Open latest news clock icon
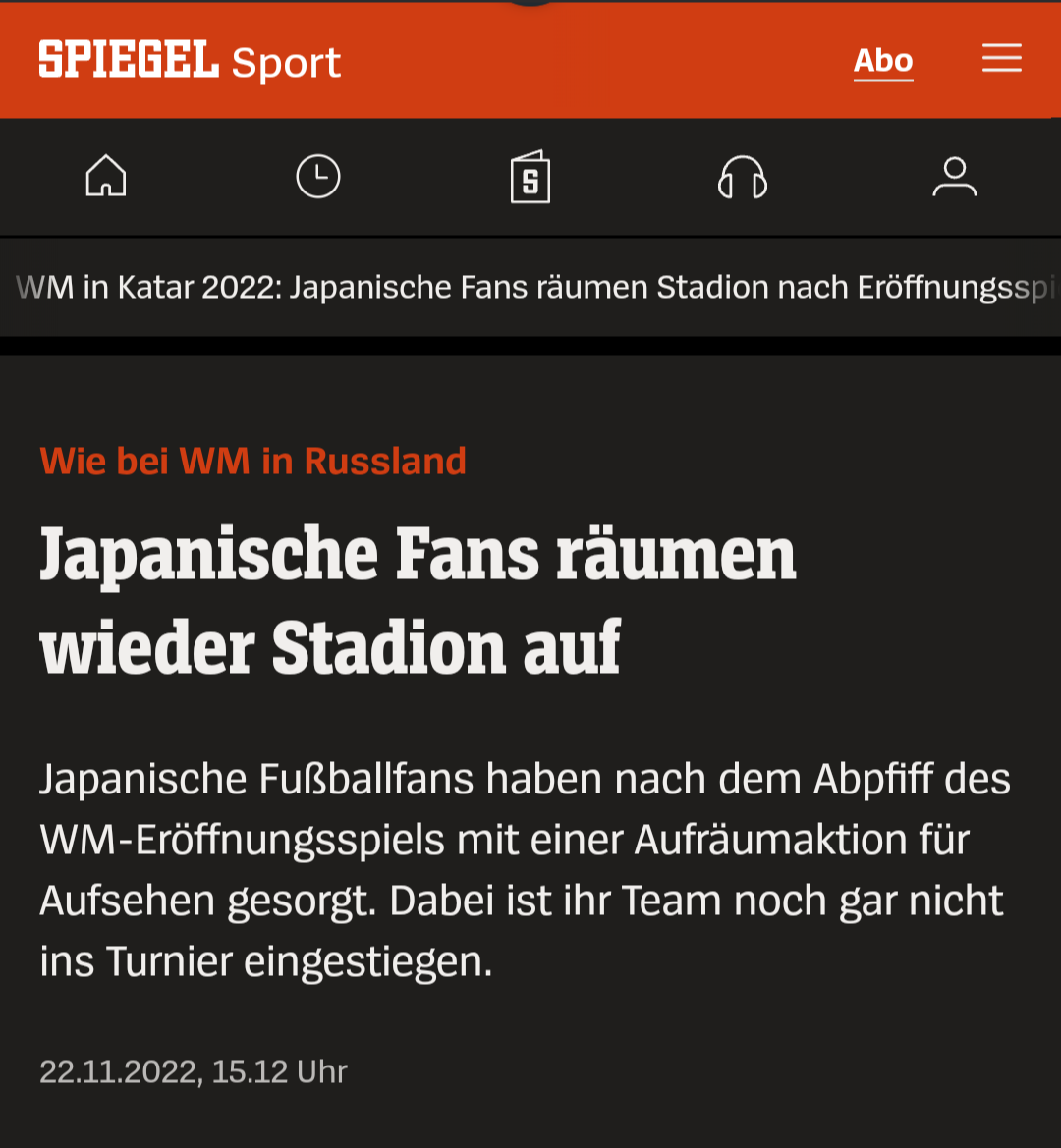 pos(318,178)
